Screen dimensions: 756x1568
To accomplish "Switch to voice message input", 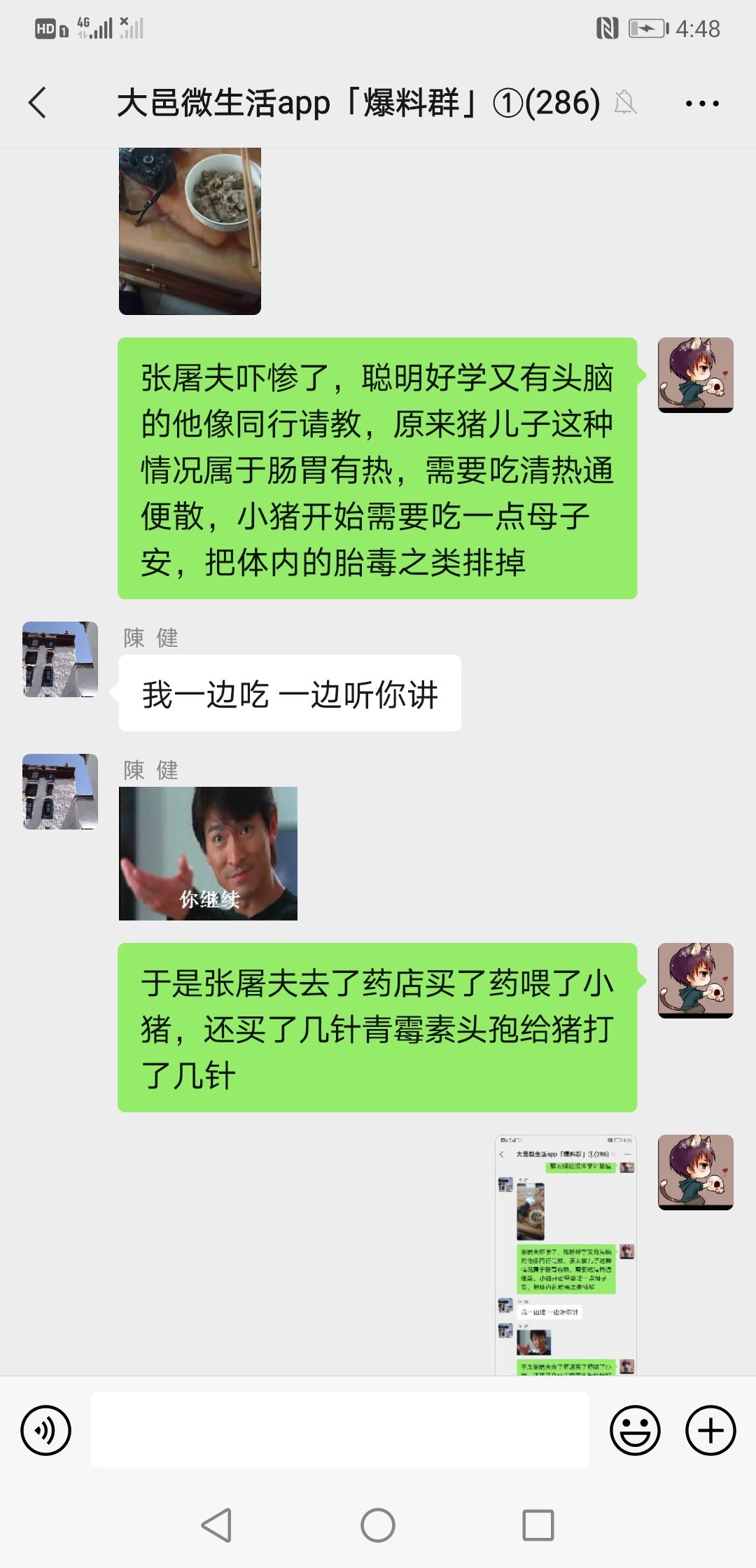I will tap(46, 1430).
